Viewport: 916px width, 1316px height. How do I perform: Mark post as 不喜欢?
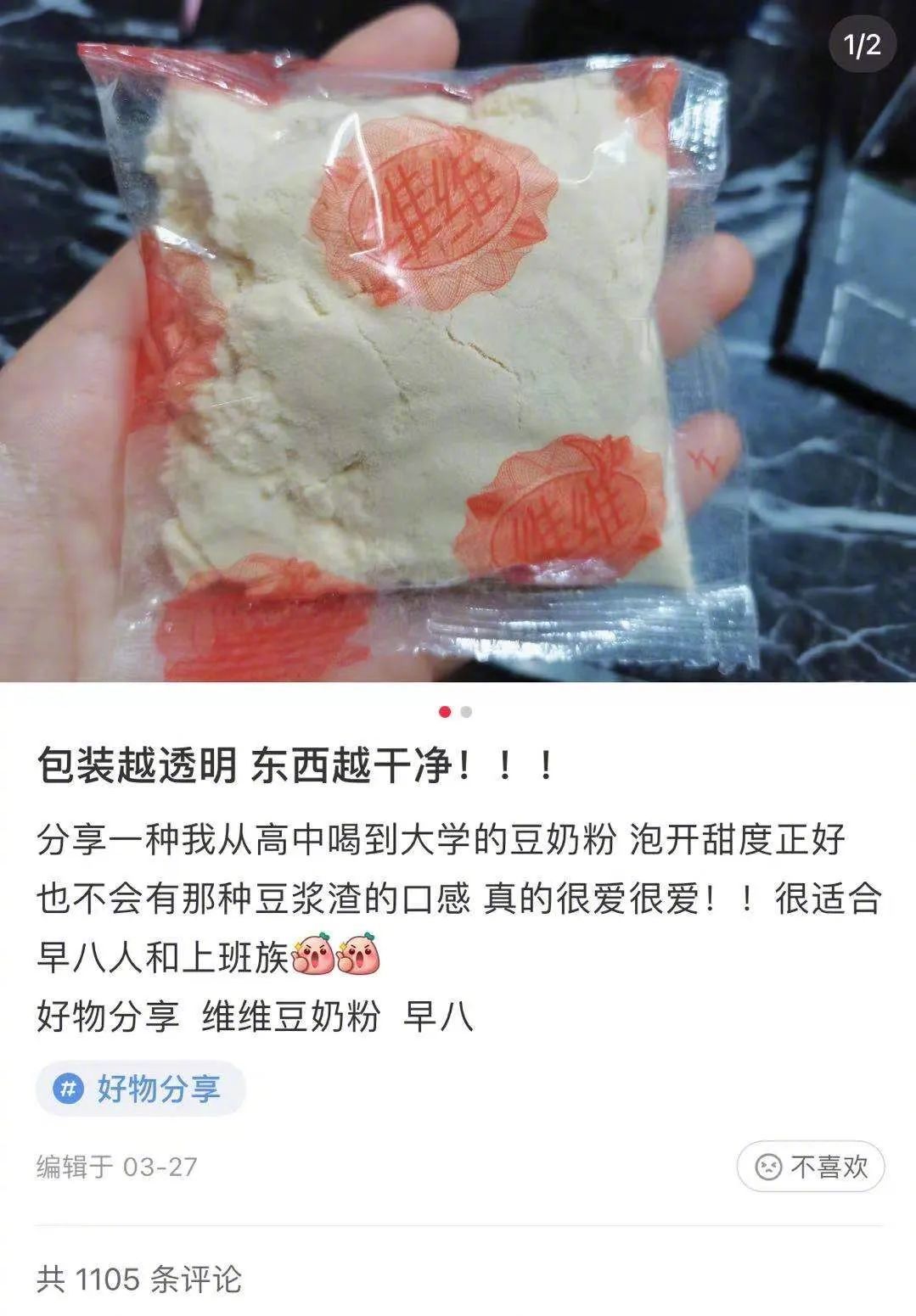click(810, 1167)
